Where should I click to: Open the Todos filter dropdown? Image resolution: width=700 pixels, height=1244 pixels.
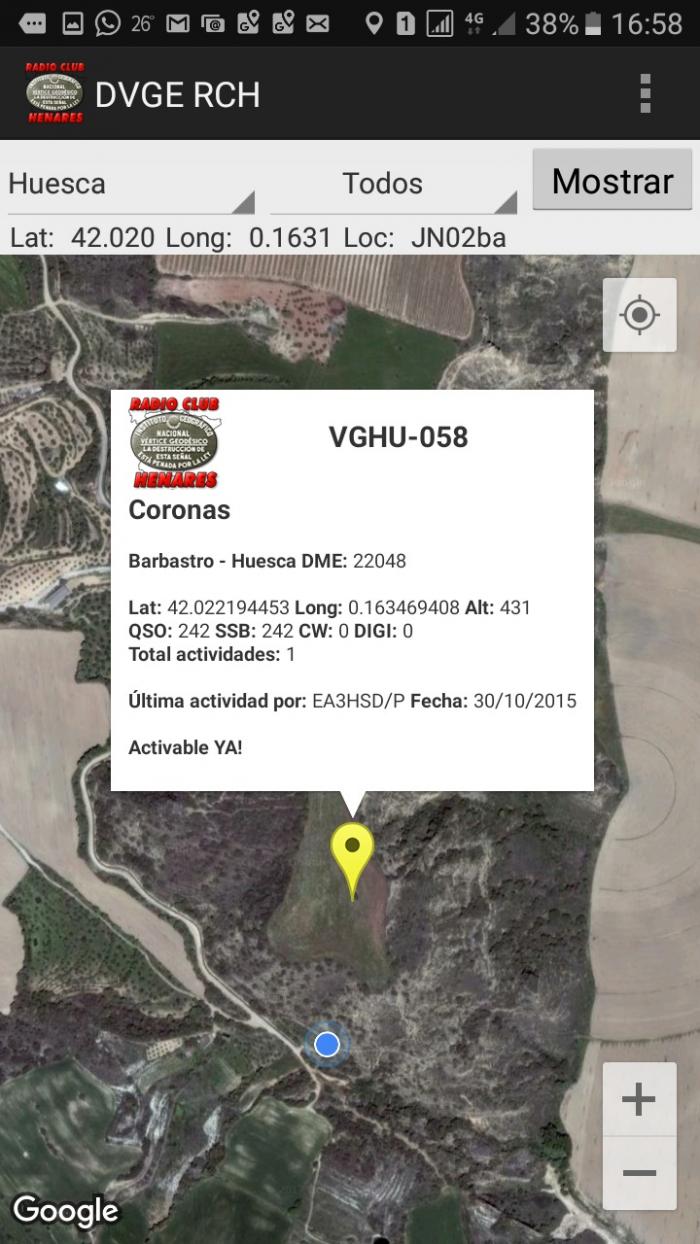(x=393, y=184)
